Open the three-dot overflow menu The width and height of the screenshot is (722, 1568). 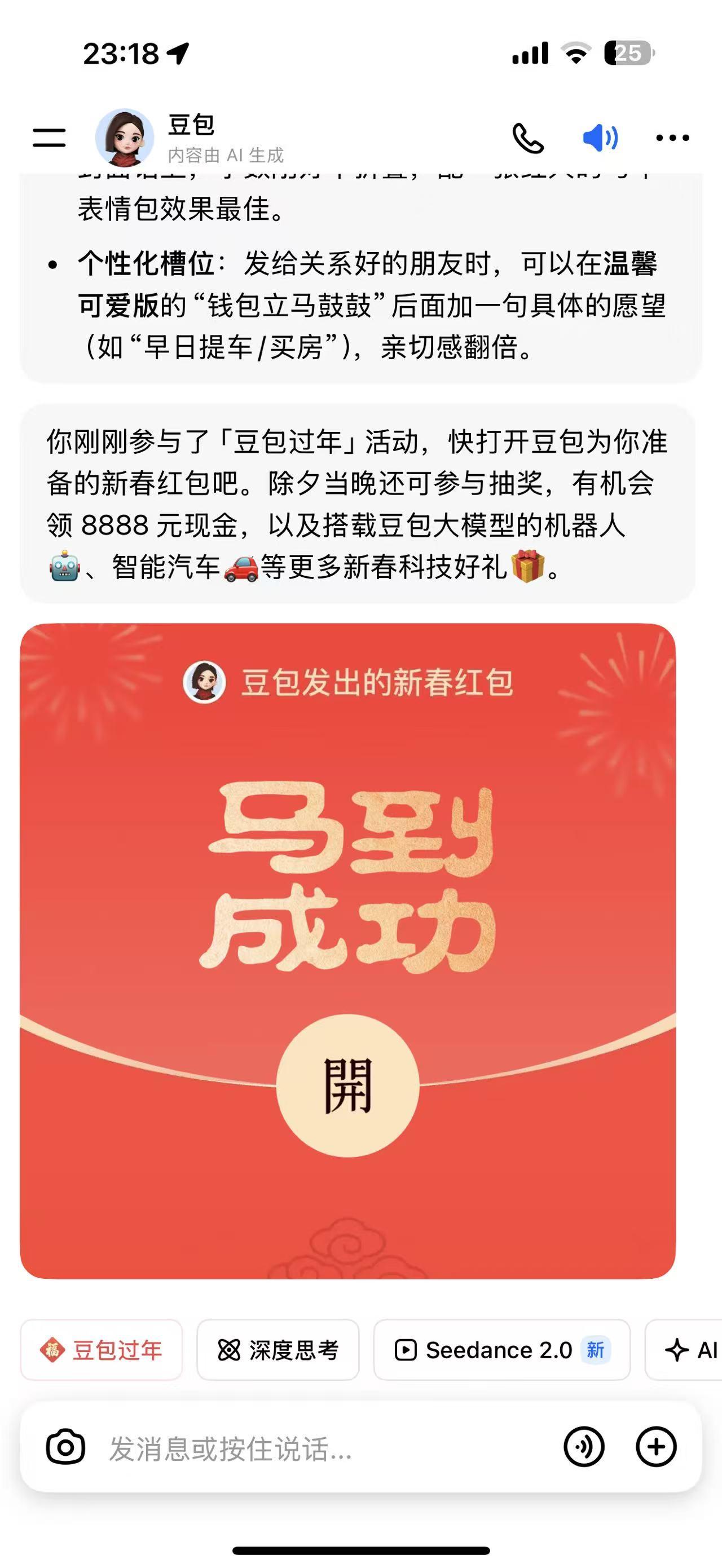(672, 138)
